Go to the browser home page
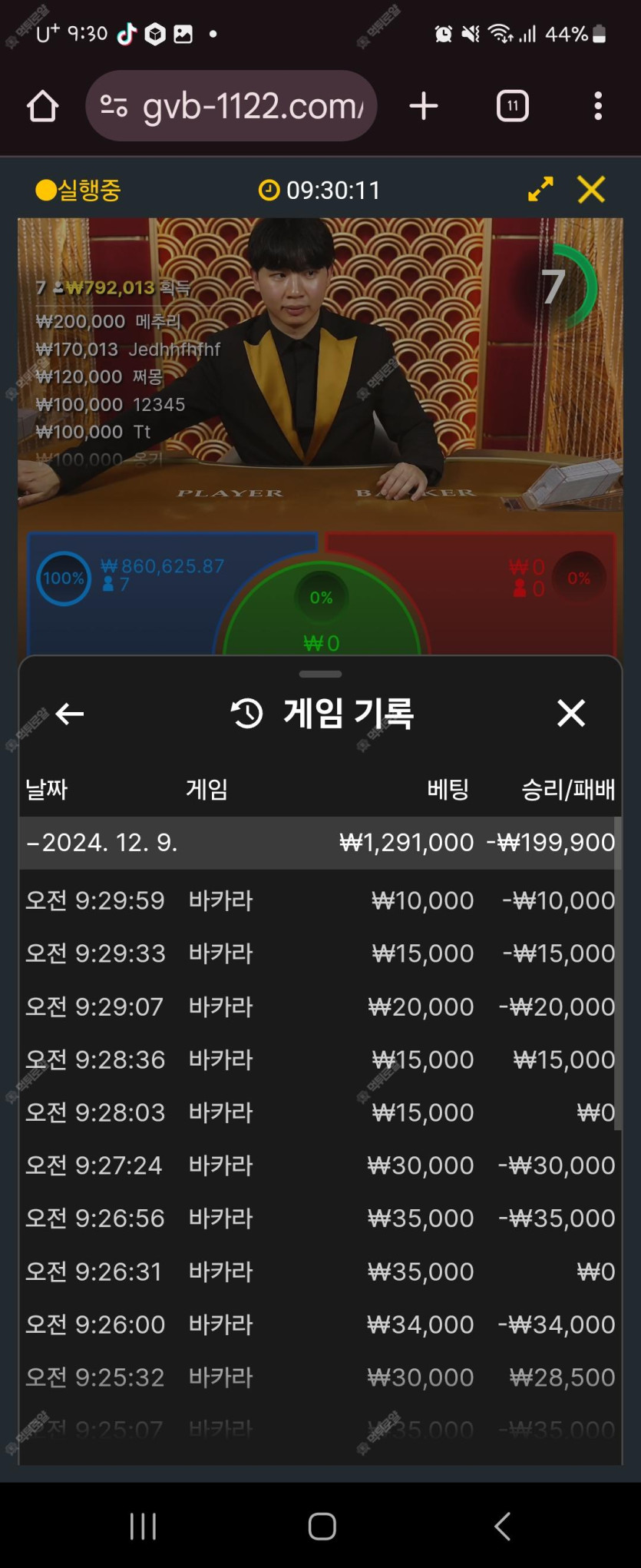Image resolution: width=641 pixels, height=1568 pixels. click(43, 106)
